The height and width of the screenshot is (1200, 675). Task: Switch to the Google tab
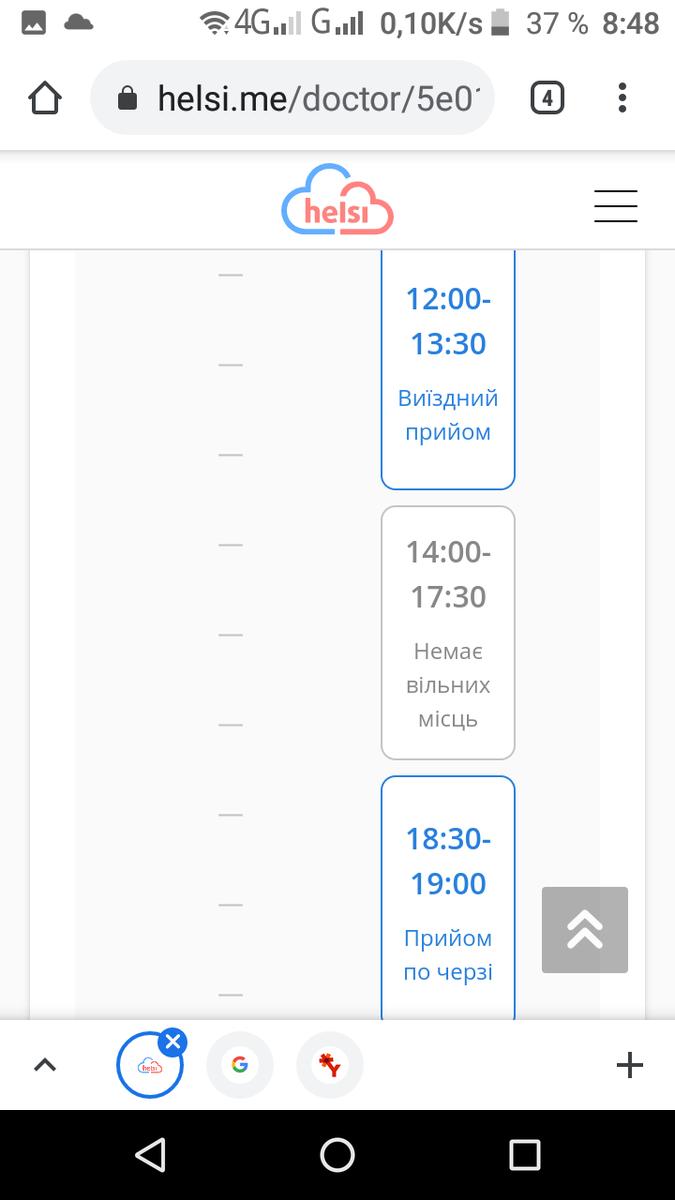point(240,1065)
